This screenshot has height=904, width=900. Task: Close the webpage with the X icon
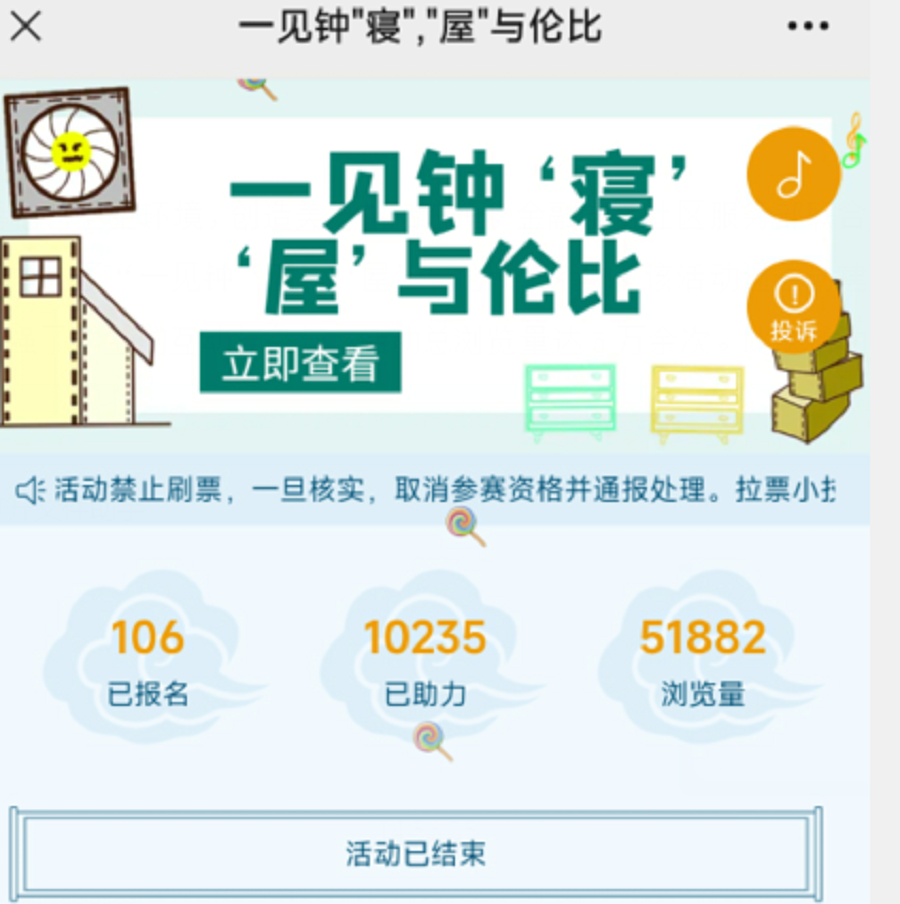(x=25, y=27)
